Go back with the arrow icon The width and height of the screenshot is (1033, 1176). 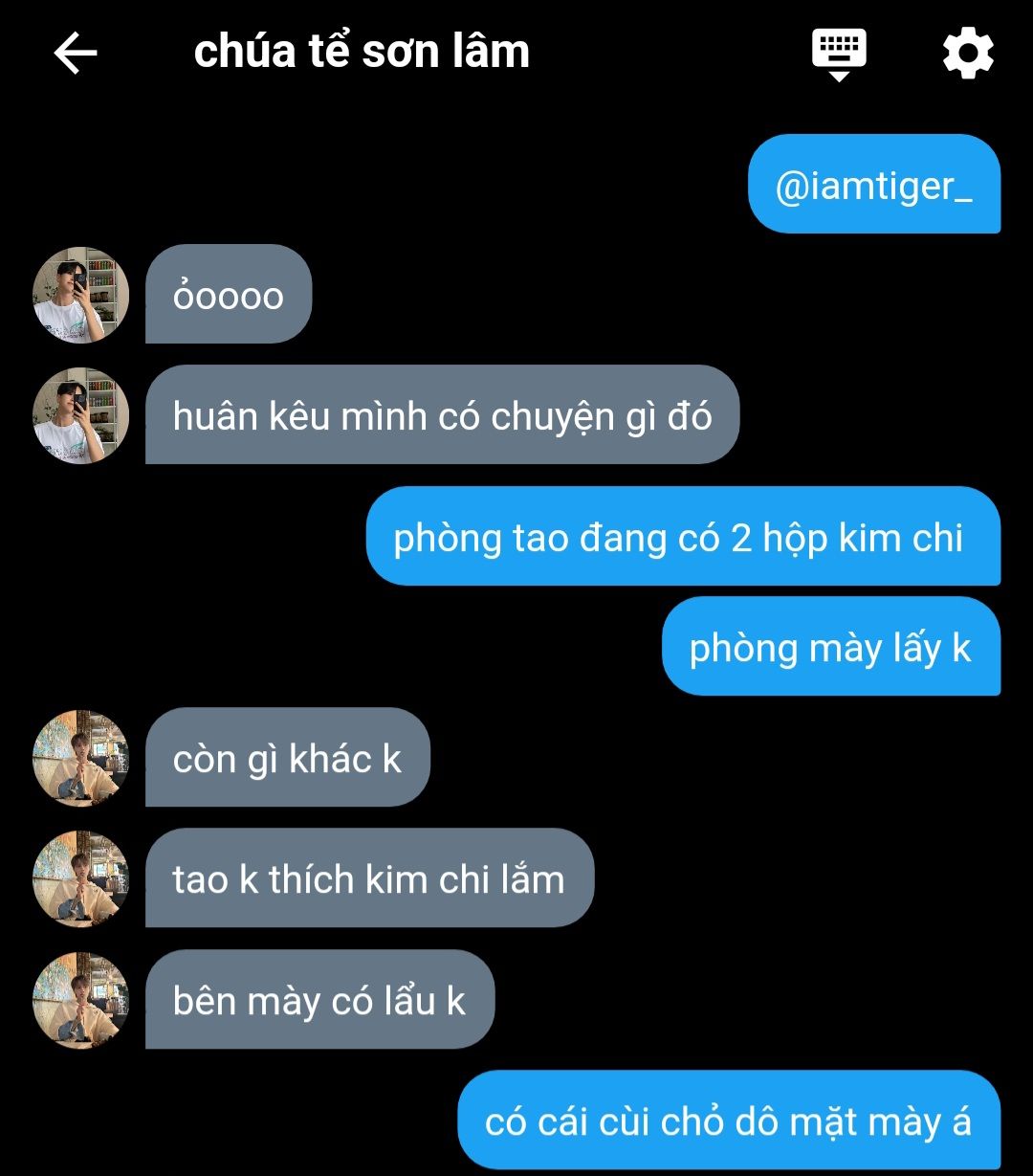[x=76, y=53]
